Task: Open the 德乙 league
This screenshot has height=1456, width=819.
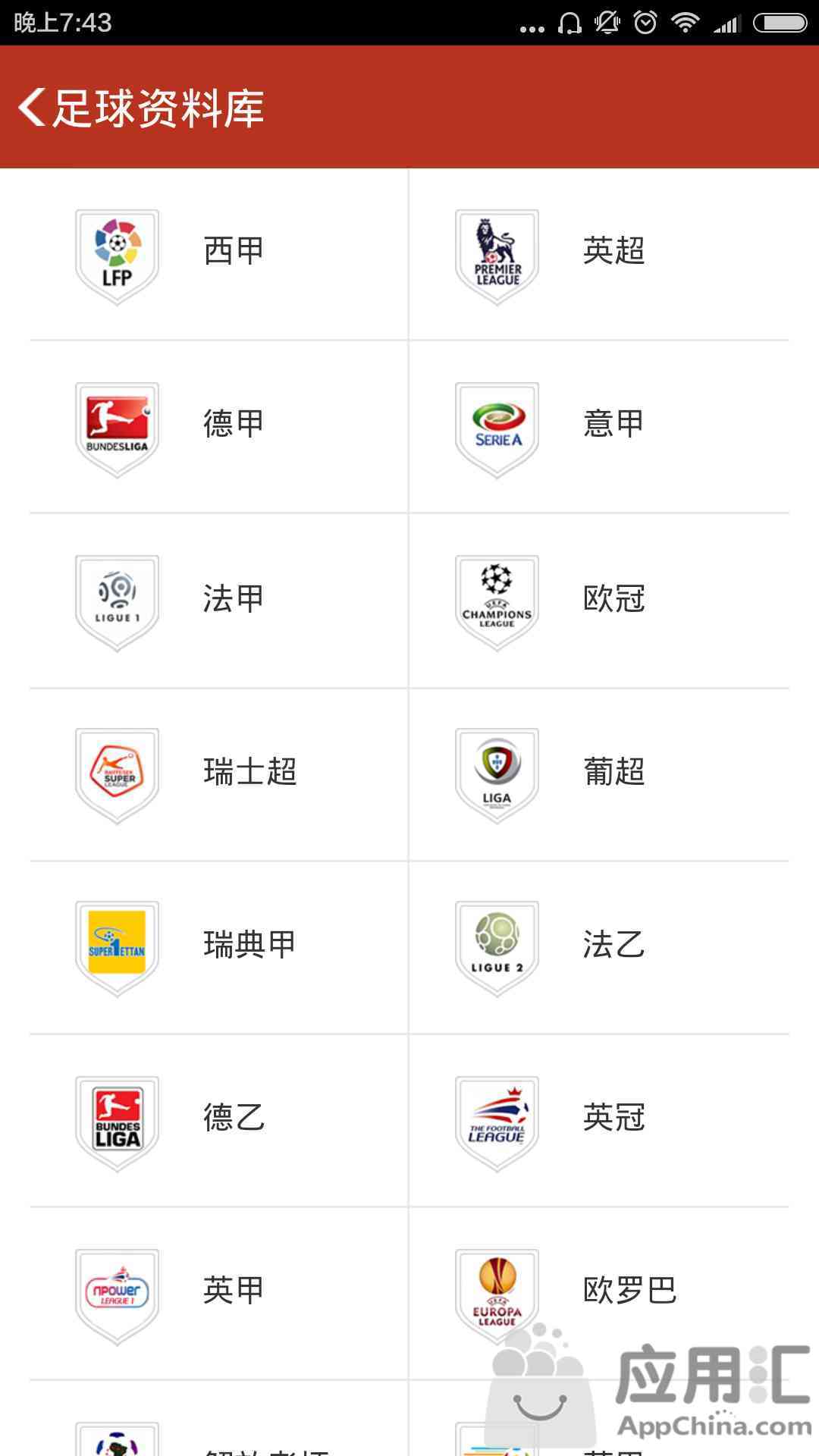Action: 205,1121
